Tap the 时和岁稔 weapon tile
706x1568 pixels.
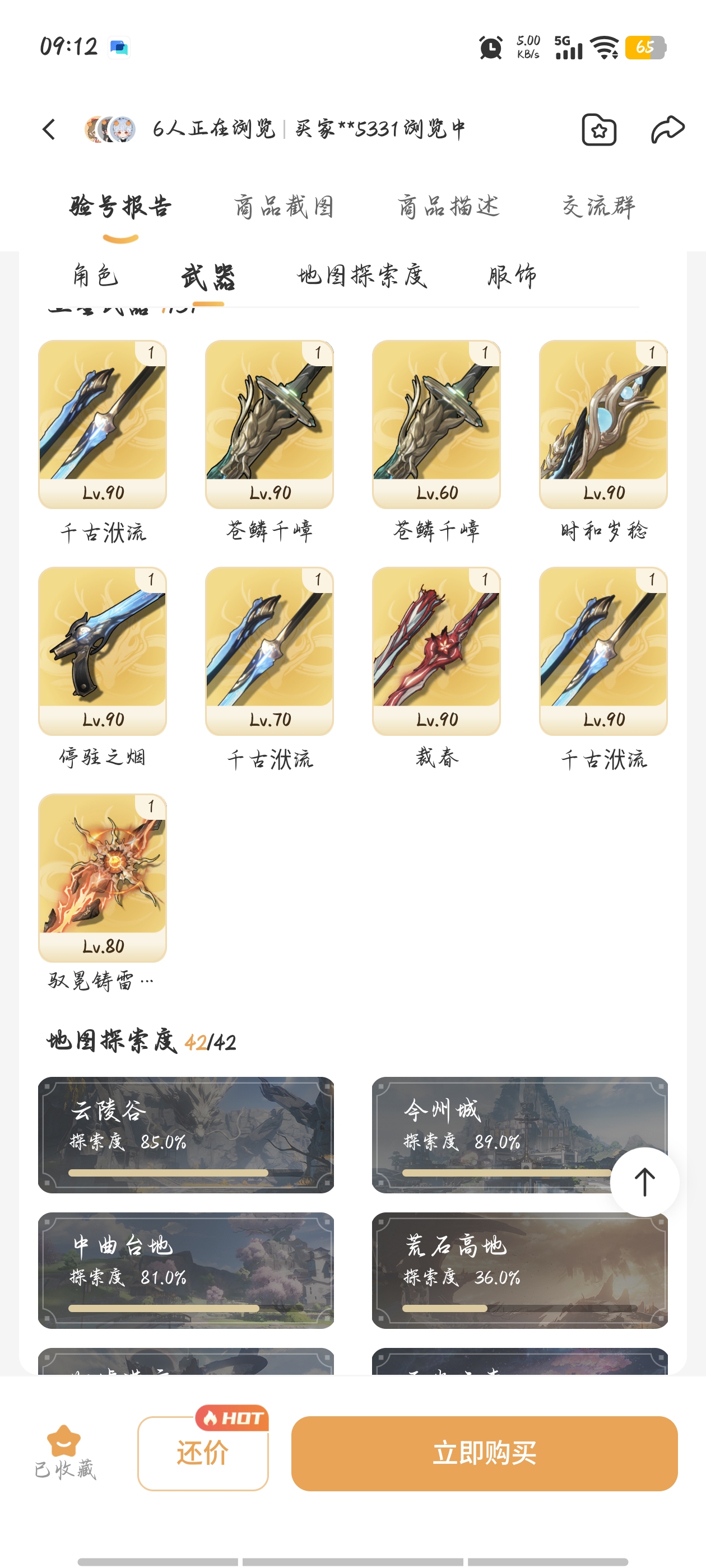(x=603, y=424)
